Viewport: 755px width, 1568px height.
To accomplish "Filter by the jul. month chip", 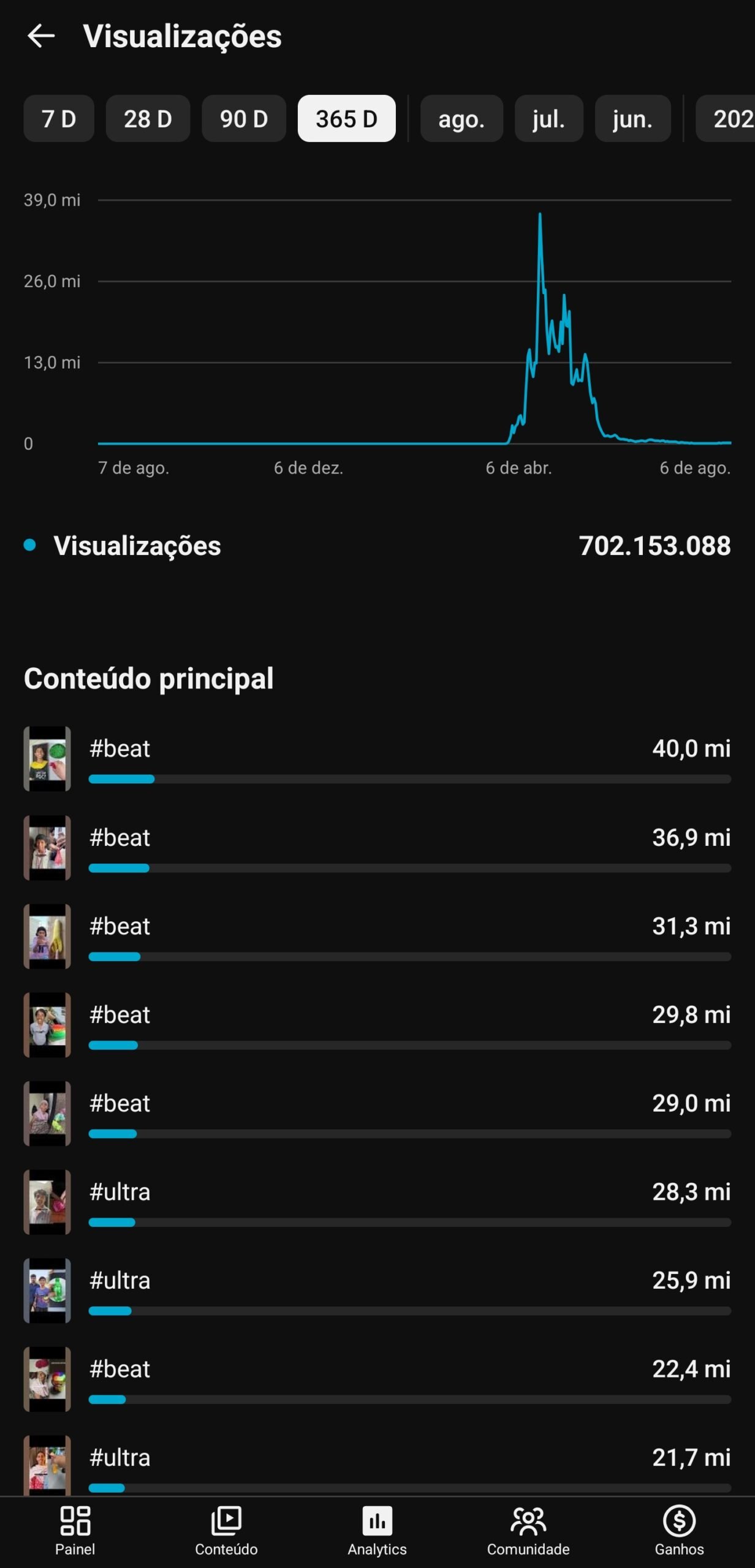I will click(548, 119).
